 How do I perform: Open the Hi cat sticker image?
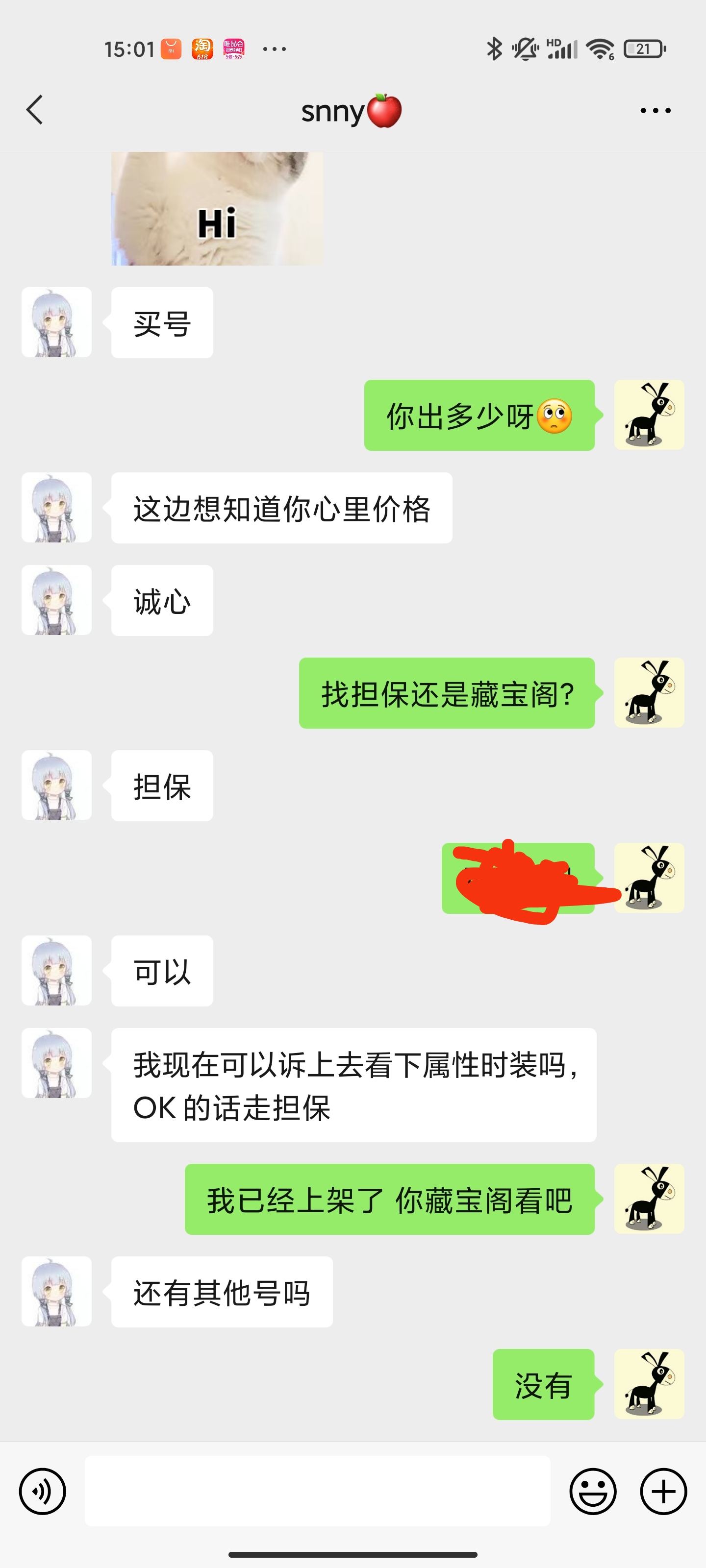tap(217, 209)
